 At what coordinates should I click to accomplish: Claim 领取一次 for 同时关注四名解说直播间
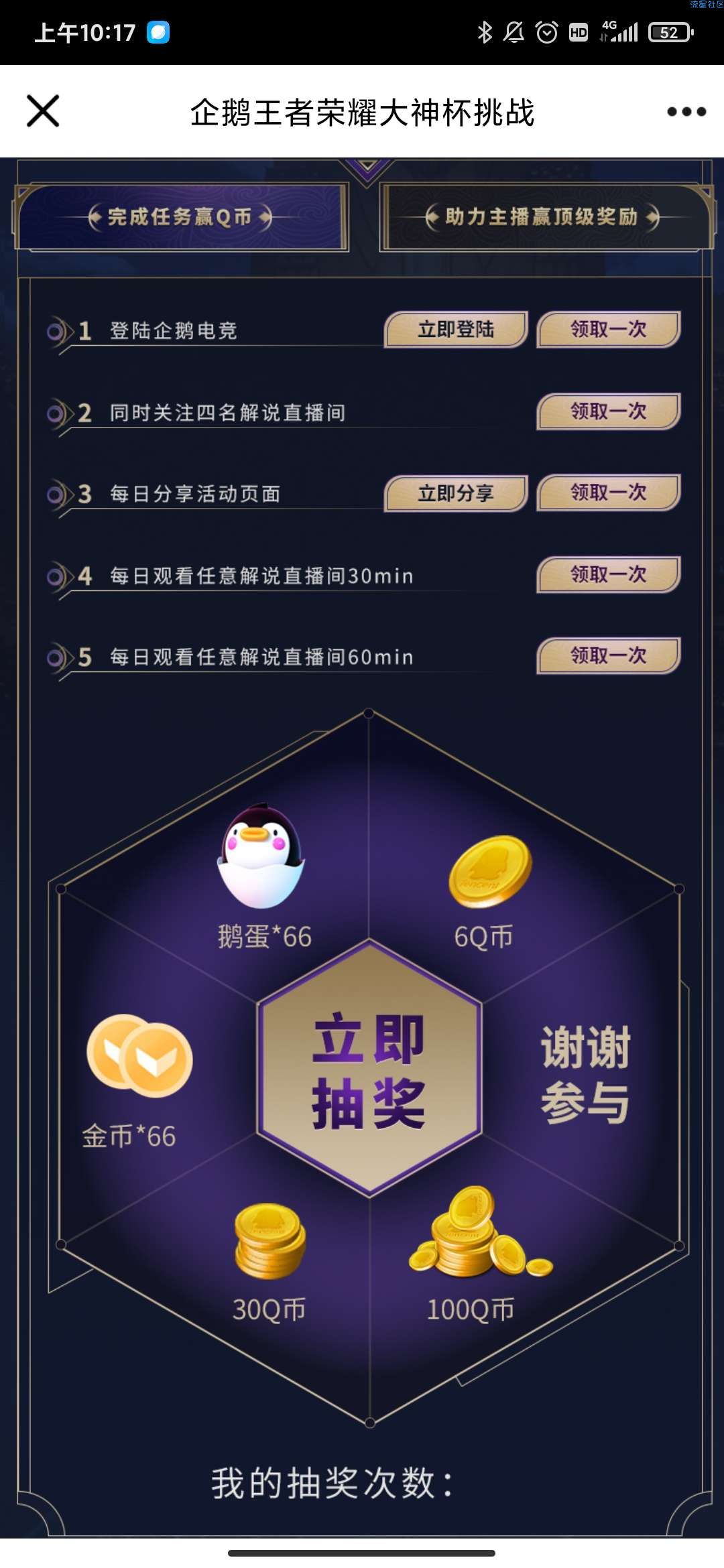(x=608, y=411)
